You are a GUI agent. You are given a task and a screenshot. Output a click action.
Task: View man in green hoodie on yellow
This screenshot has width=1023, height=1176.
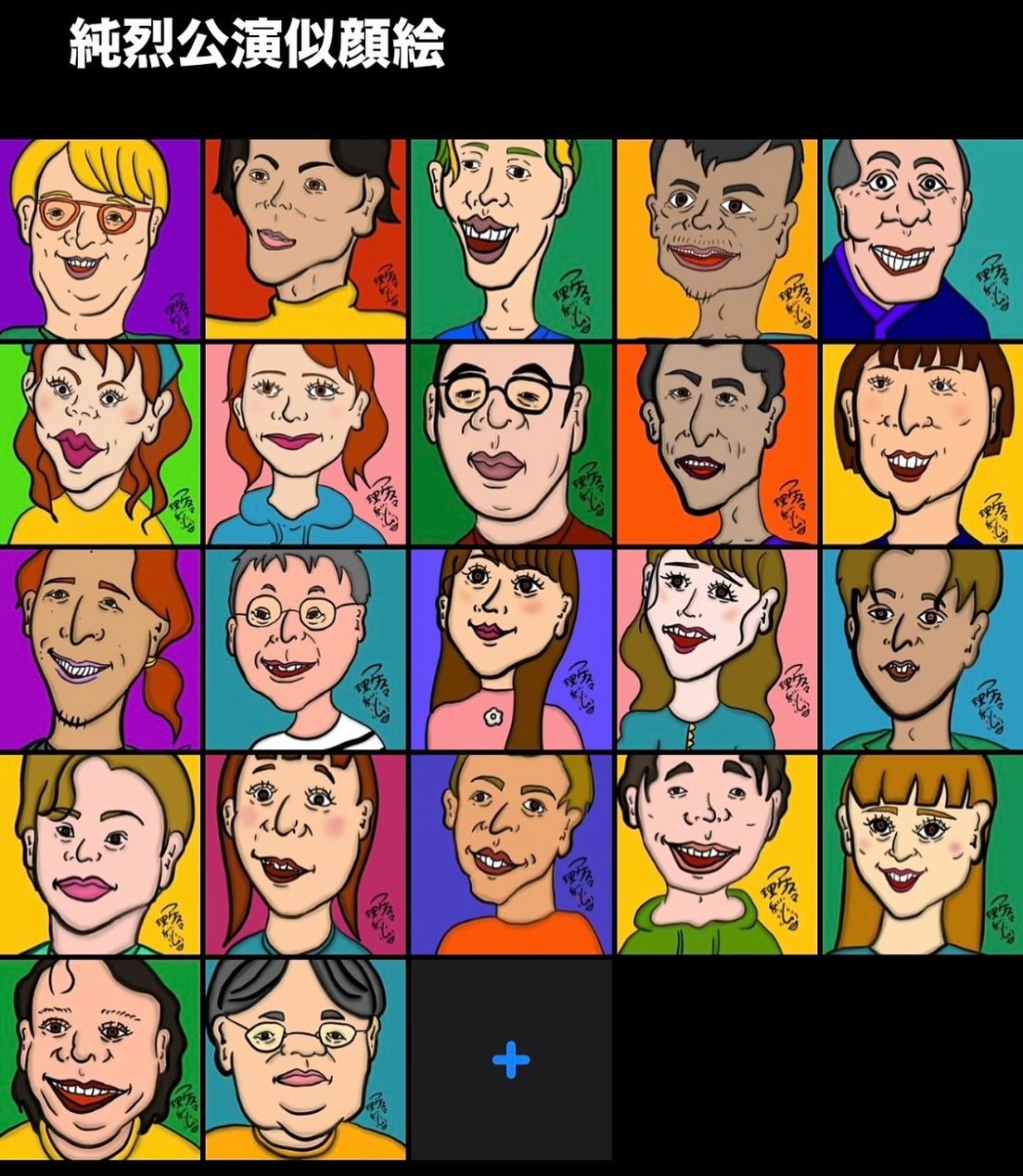click(717, 854)
